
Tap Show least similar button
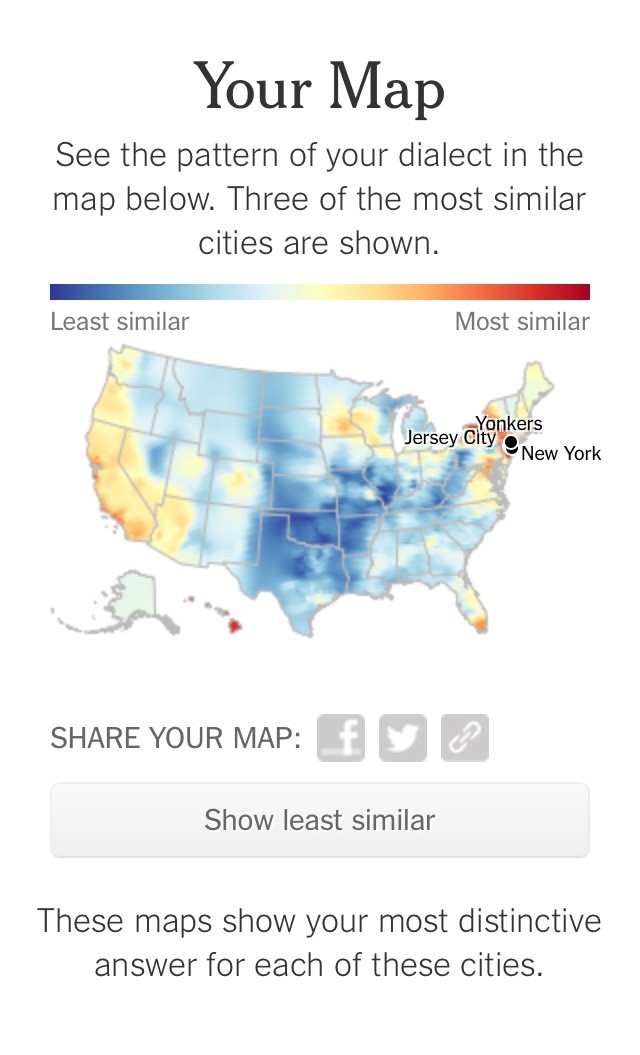[320, 820]
